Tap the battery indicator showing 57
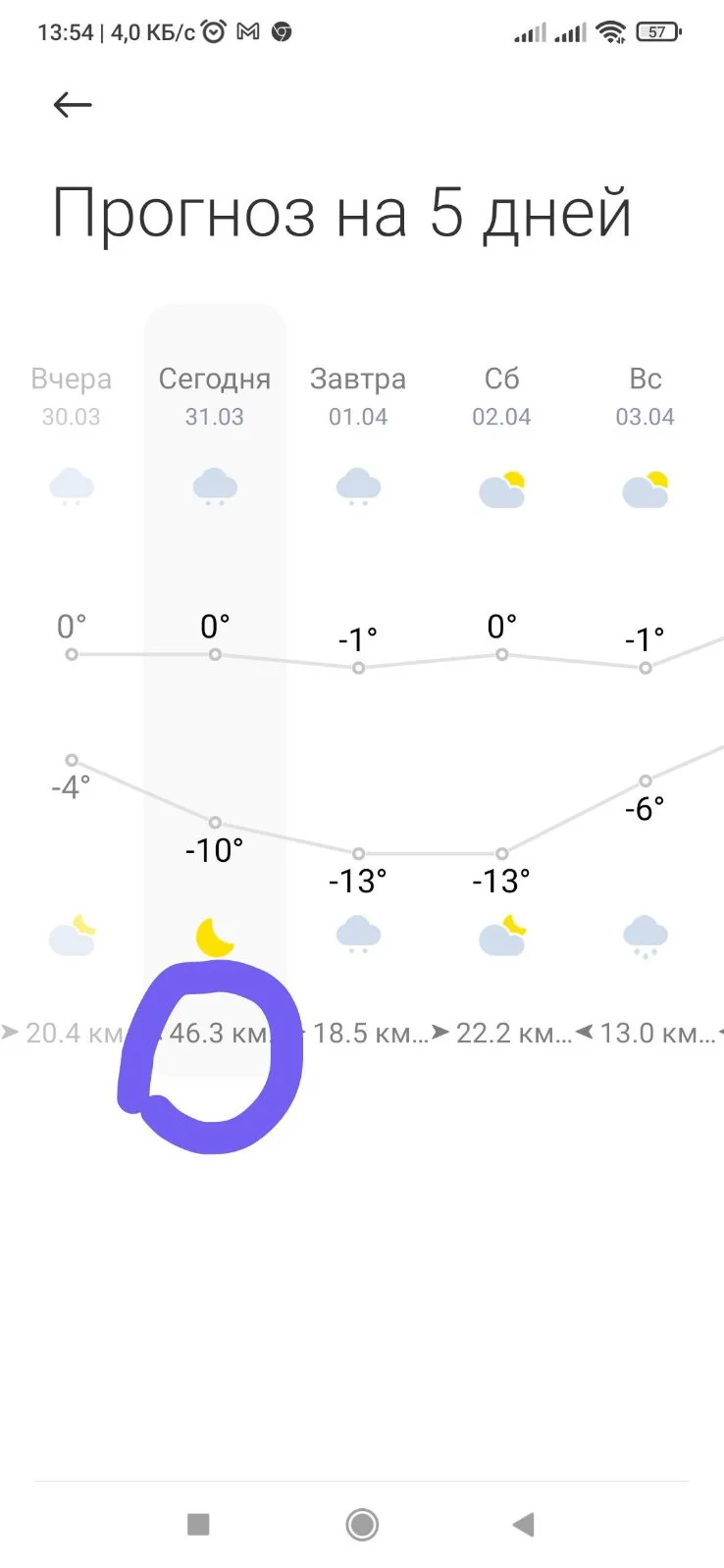 655,30
